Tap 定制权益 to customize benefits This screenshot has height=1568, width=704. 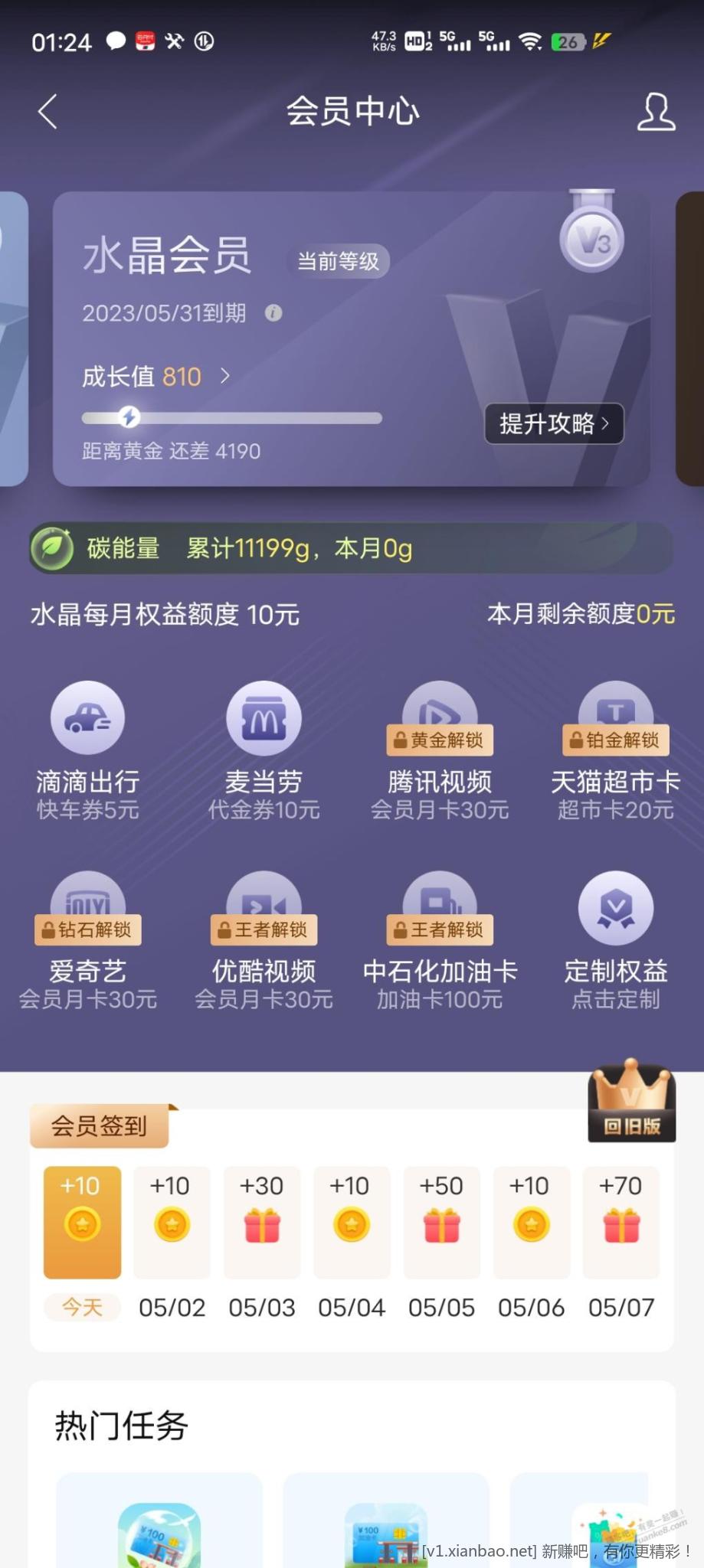click(x=616, y=942)
